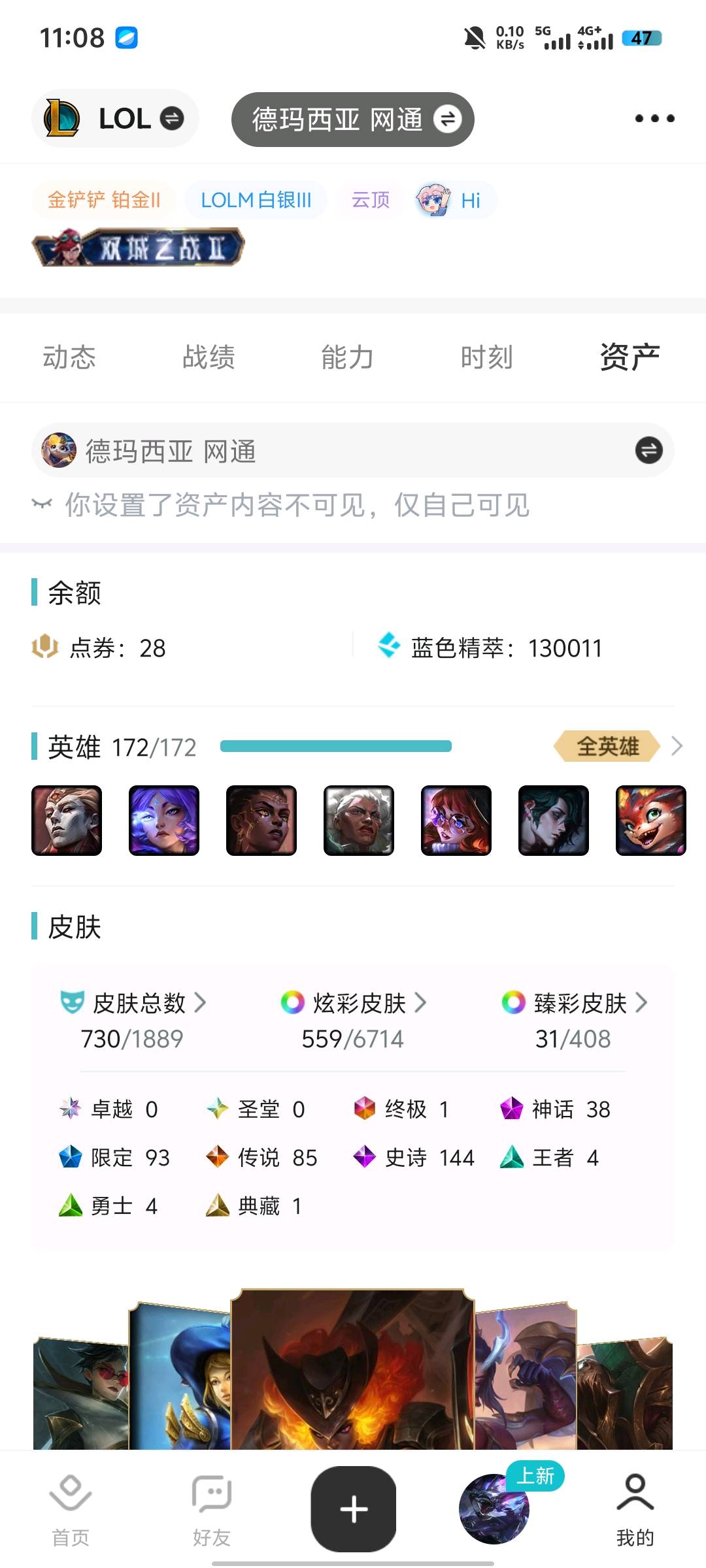Switch to the 战绩 tab

(x=209, y=357)
